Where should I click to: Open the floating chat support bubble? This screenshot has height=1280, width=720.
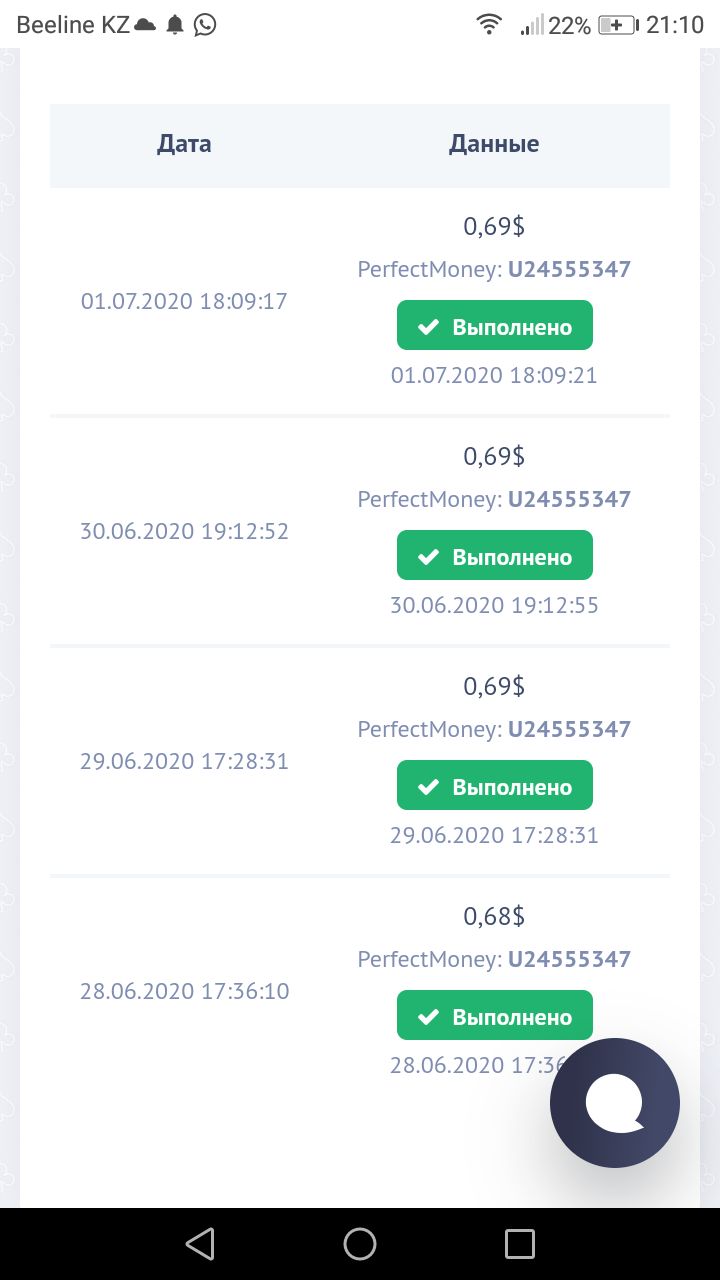615,1103
